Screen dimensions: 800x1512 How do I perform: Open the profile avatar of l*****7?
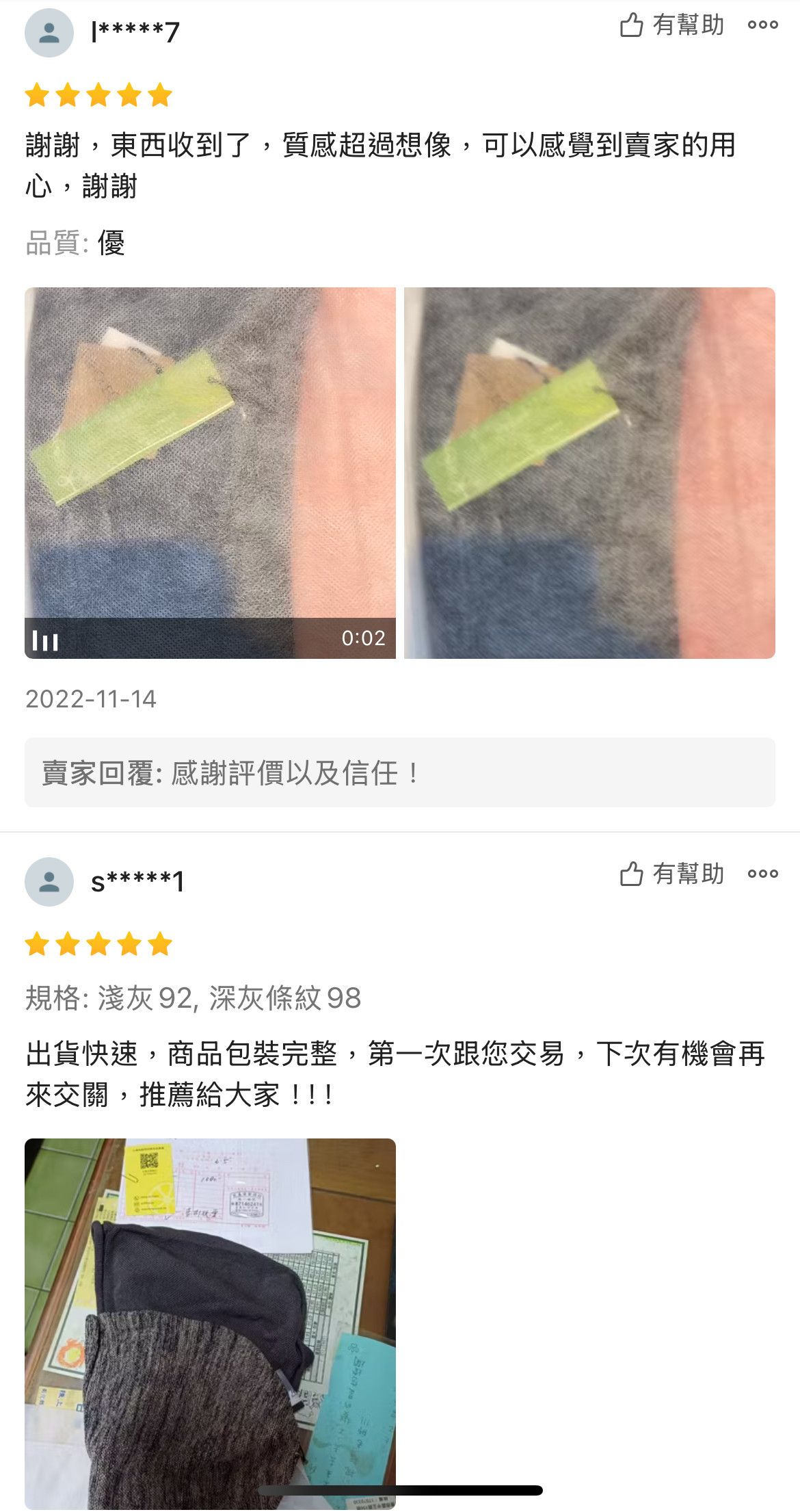pos(49,32)
